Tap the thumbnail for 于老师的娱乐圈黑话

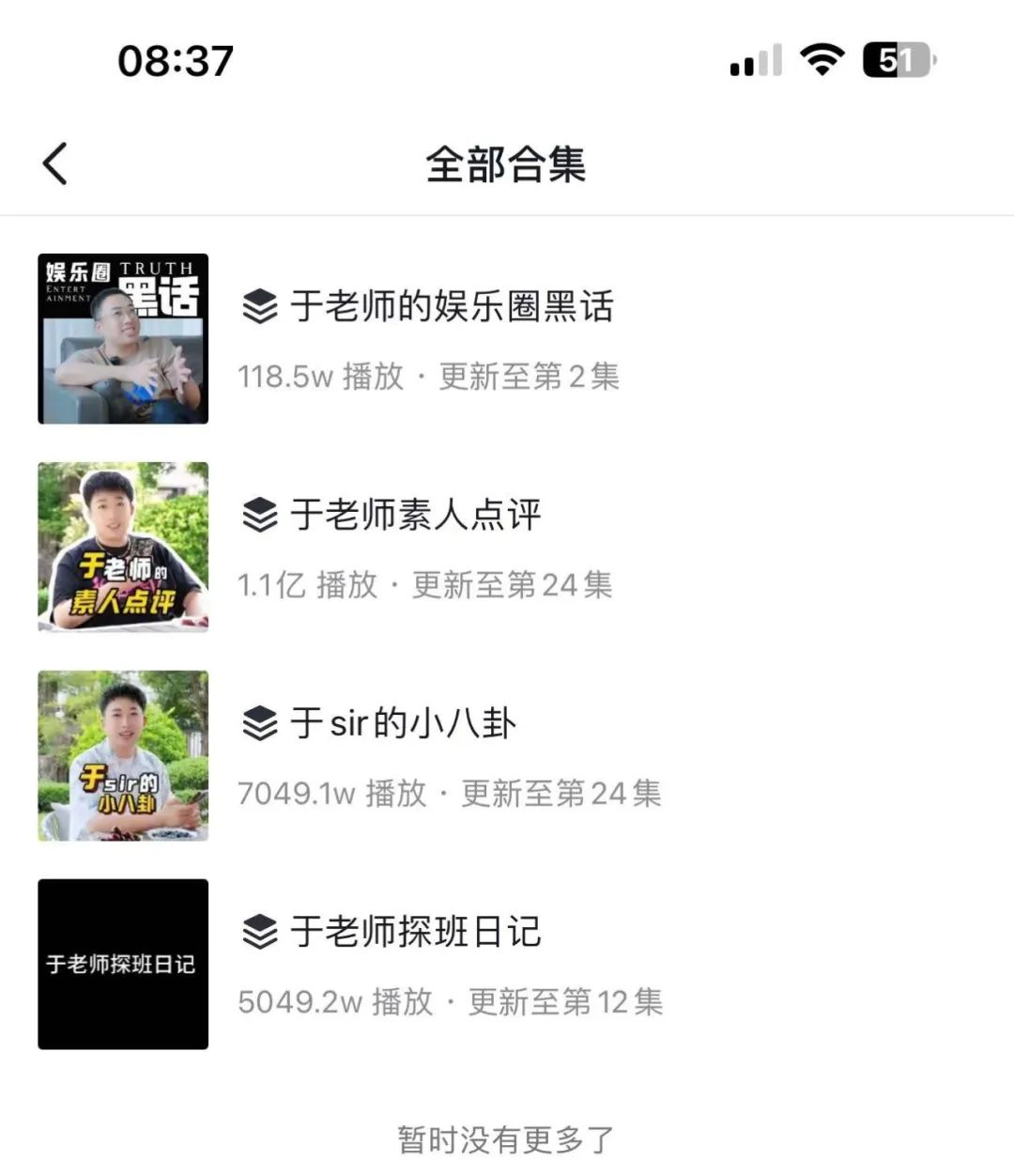(122, 338)
